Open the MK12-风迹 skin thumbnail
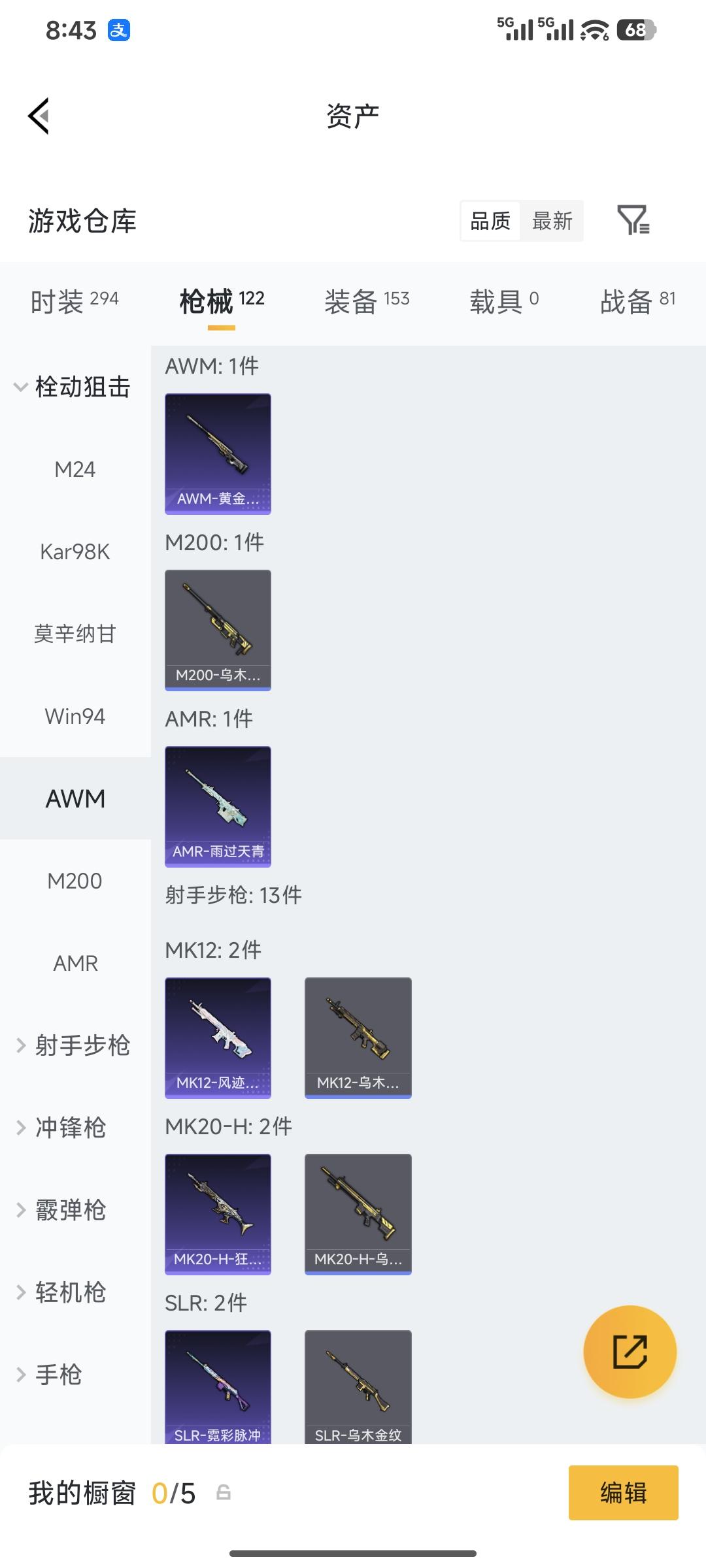The height and width of the screenshot is (1568, 706). [218, 1038]
